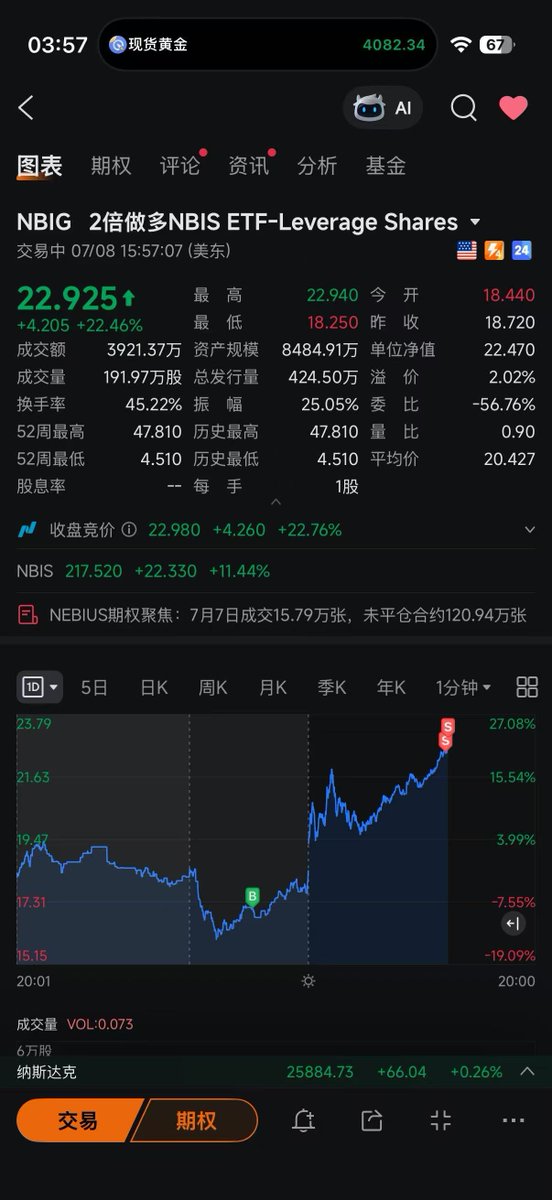
Task: Open the NBIS underlying stock row
Action: point(276,571)
